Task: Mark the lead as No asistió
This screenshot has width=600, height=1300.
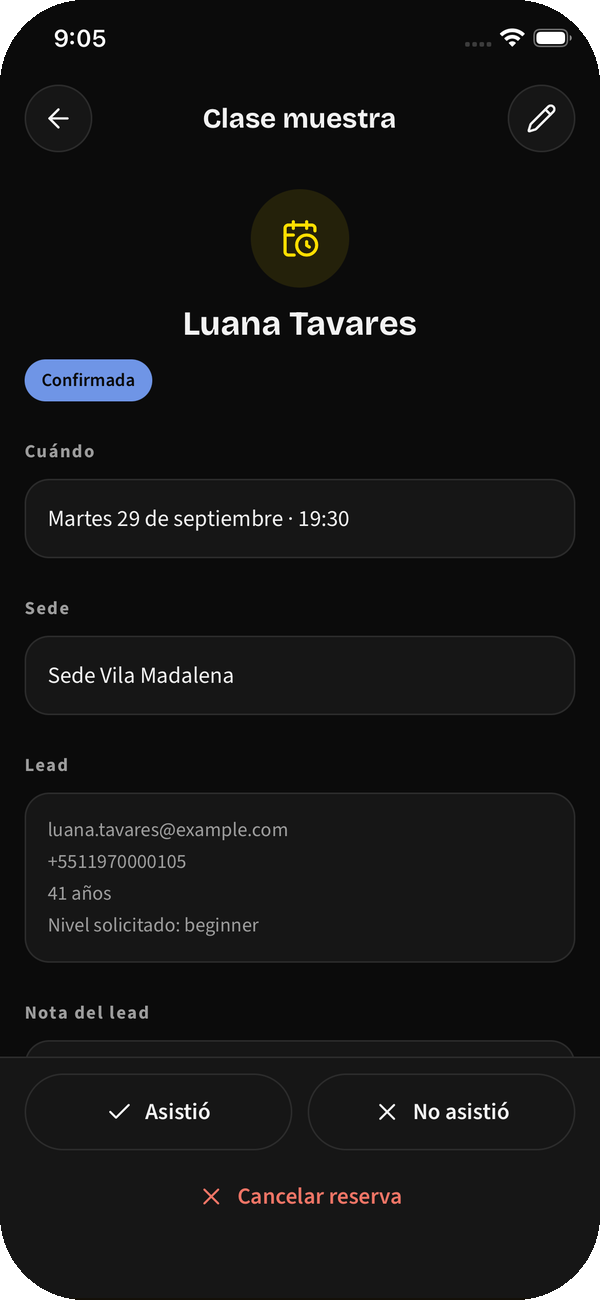Action: point(441,1111)
